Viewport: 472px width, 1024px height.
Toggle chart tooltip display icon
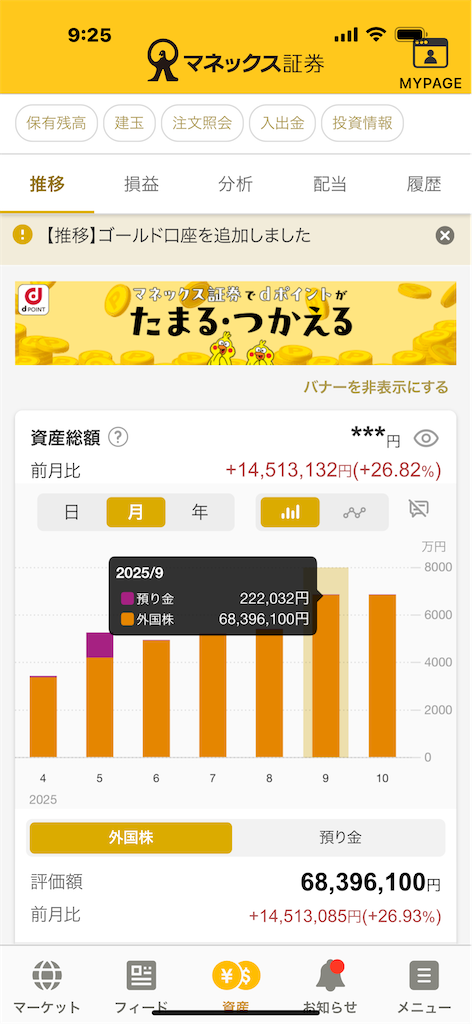point(418,509)
